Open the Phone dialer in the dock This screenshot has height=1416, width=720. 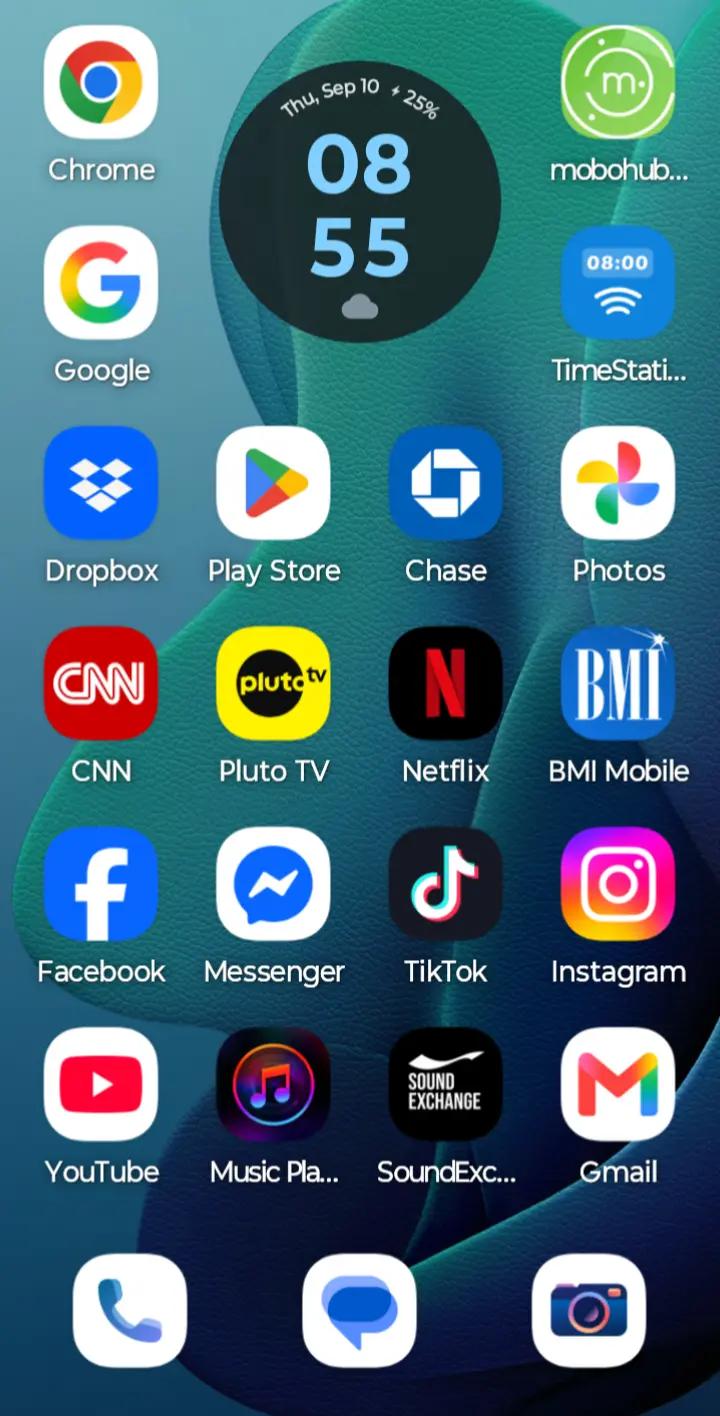pyautogui.click(x=130, y=1311)
